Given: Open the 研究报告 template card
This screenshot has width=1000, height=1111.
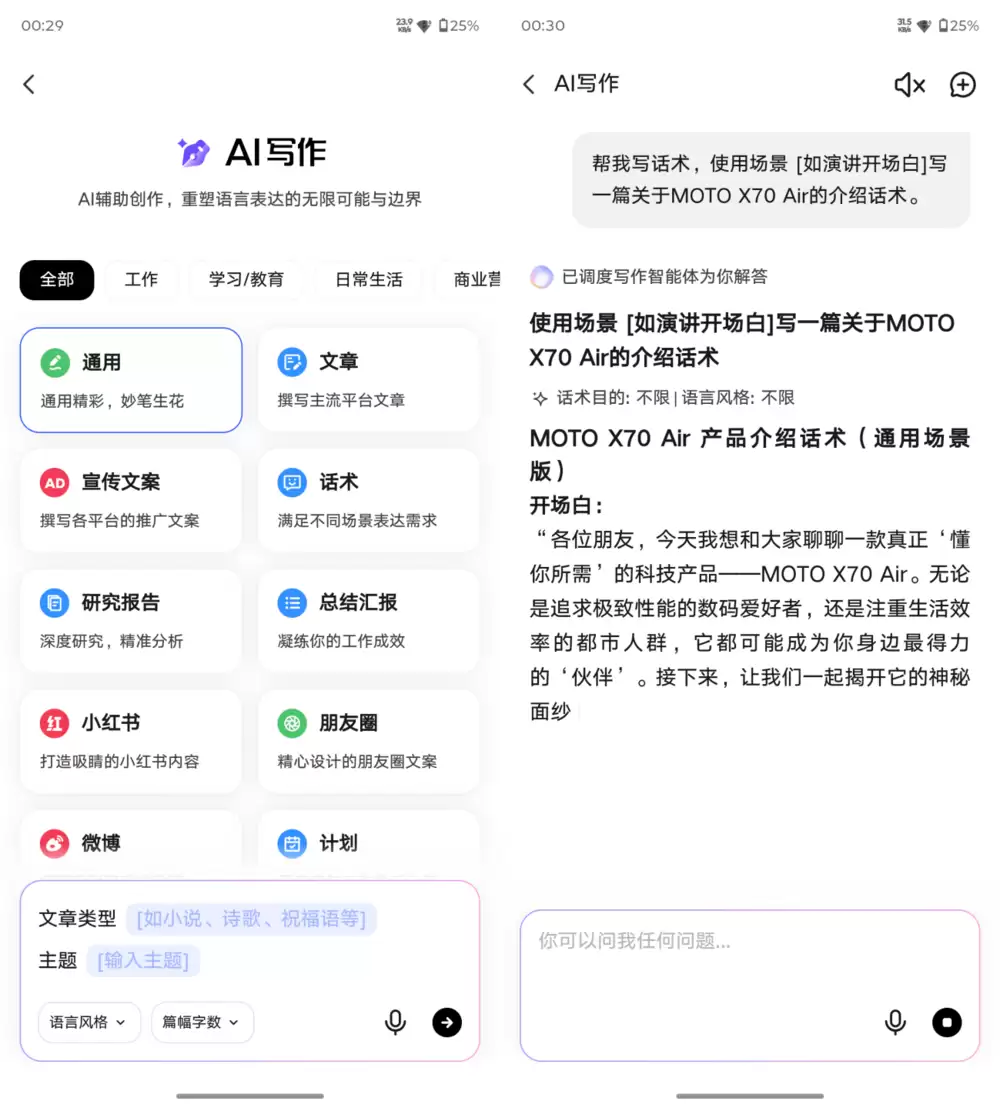Looking at the screenshot, I should pyautogui.click(x=130, y=620).
